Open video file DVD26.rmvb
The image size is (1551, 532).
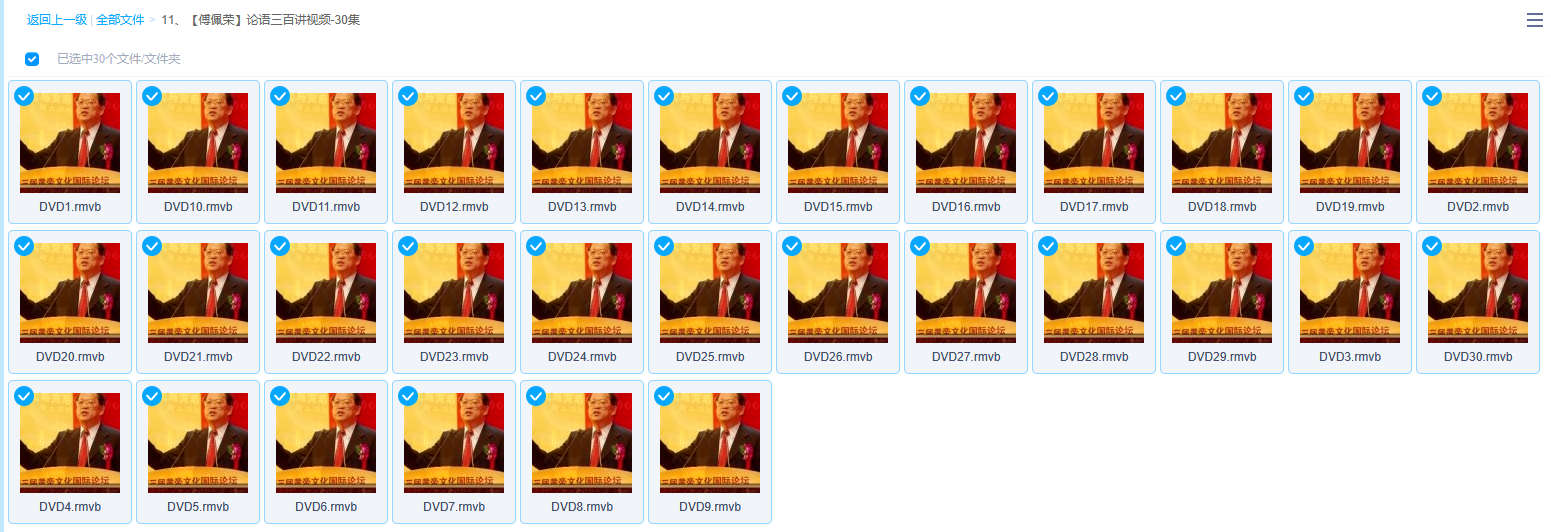[x=838, y=292]
